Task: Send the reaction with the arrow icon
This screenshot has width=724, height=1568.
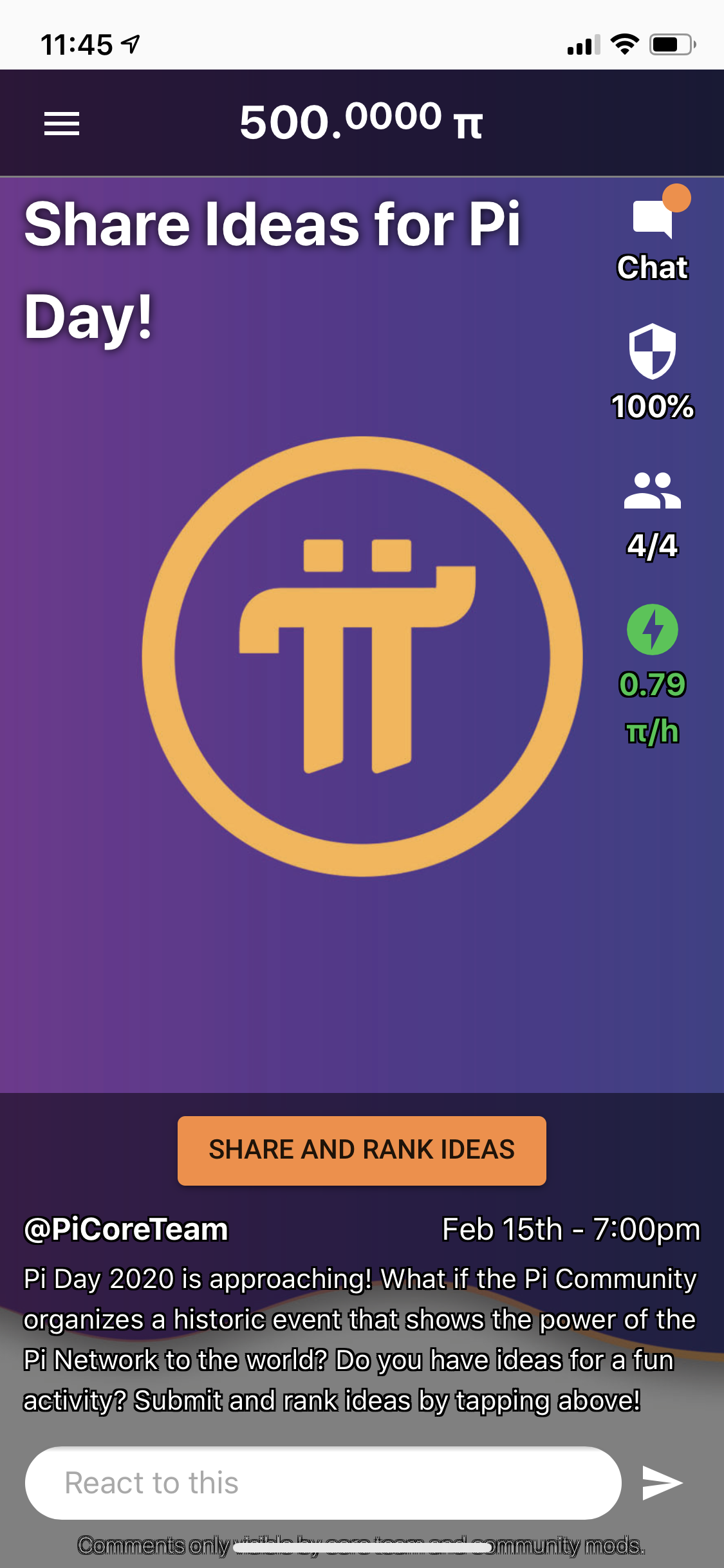Action: (x=662, y=1483)
